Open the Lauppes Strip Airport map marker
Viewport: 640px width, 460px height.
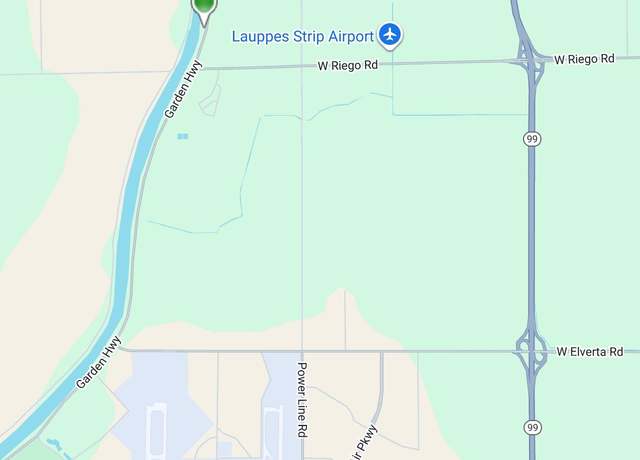tap(390, 36)
